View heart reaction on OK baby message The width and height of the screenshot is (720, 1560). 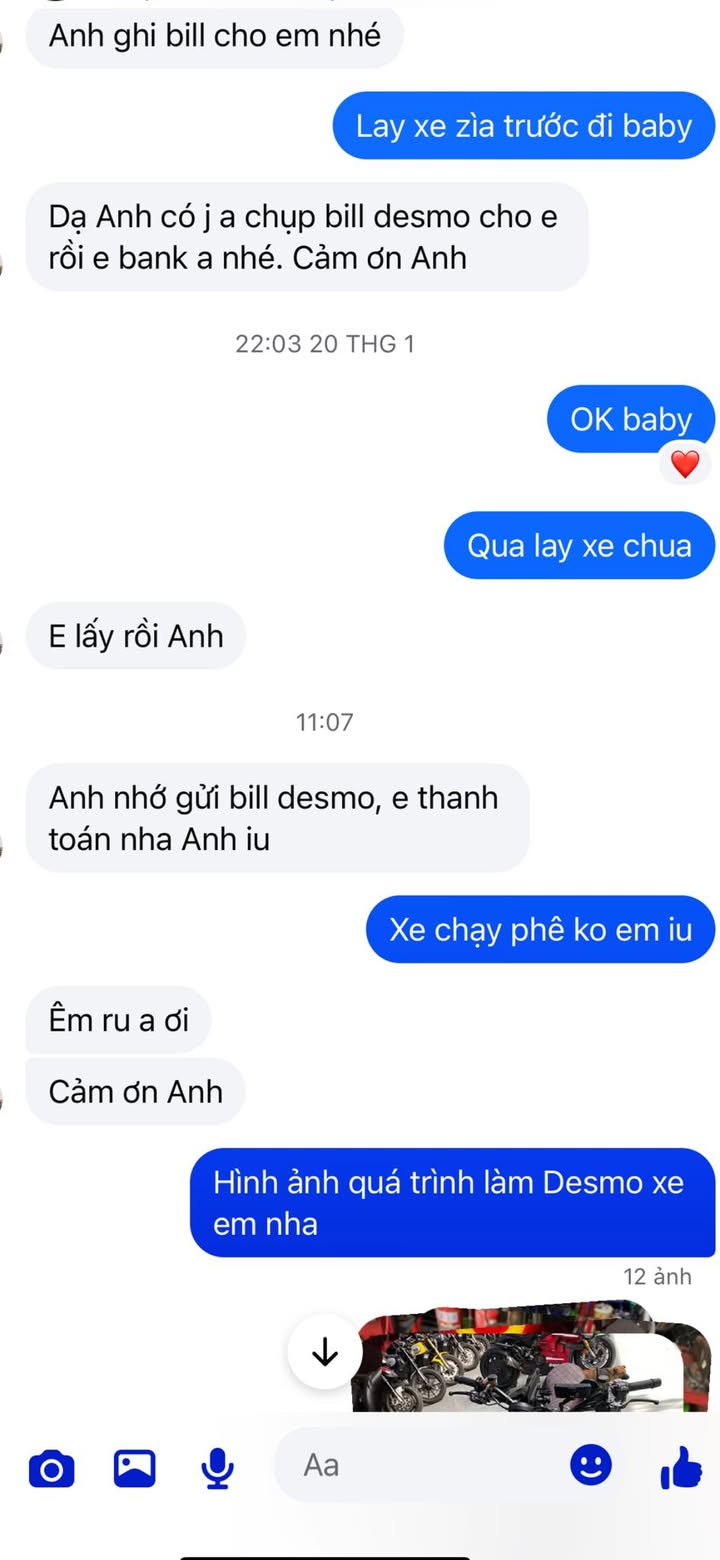point(684,465)
